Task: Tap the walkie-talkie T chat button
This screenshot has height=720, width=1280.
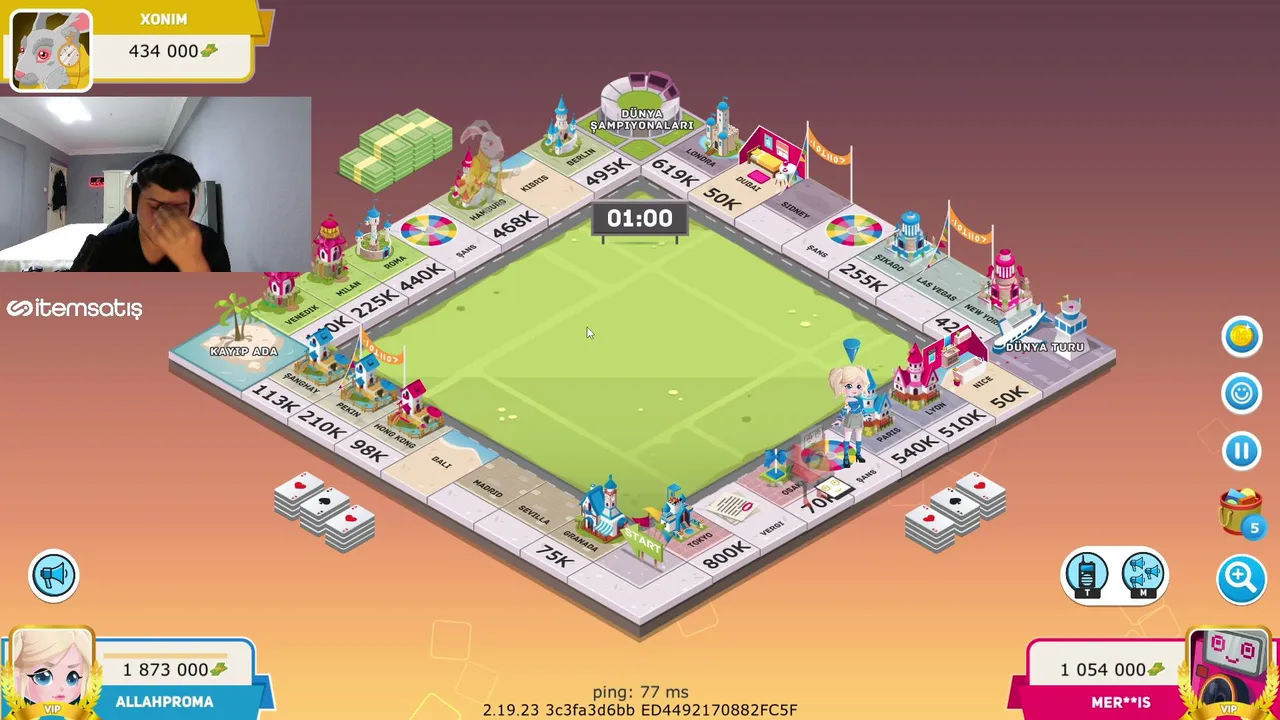Action: [1087, 576]
